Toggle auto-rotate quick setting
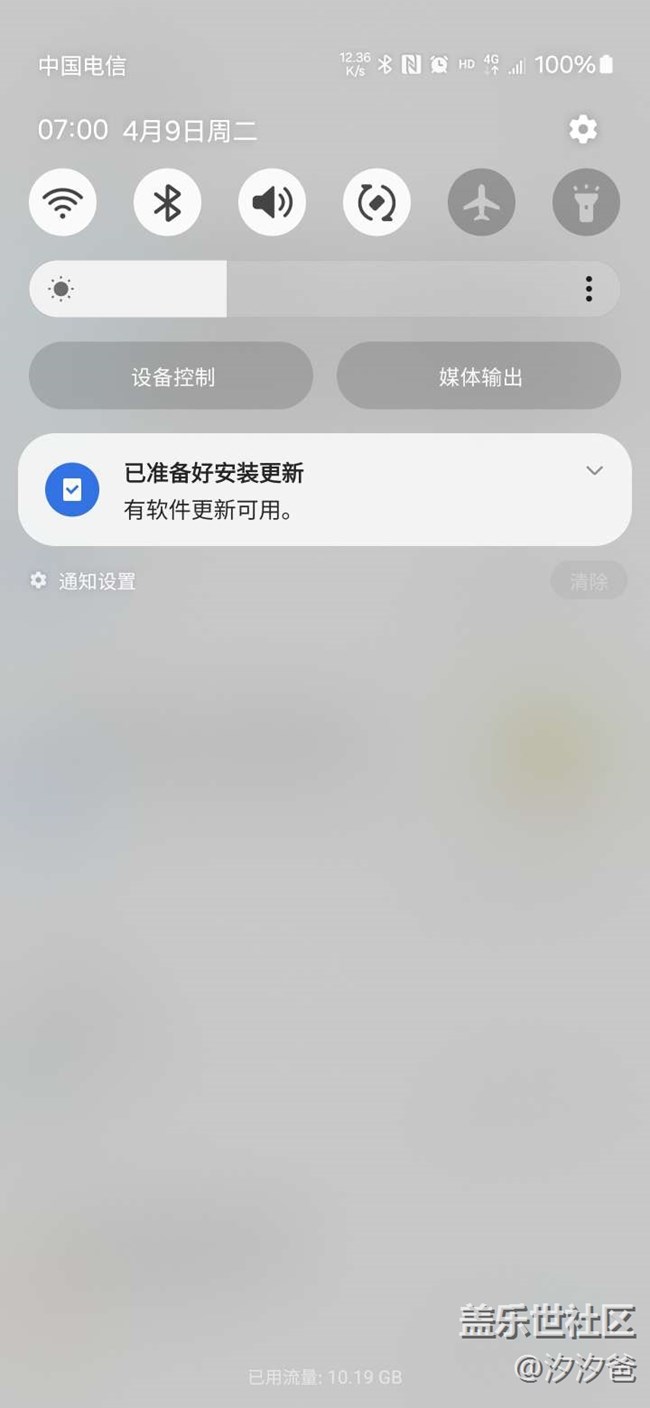The height and width of the screenshot is (1408, 650). (377, 203)
